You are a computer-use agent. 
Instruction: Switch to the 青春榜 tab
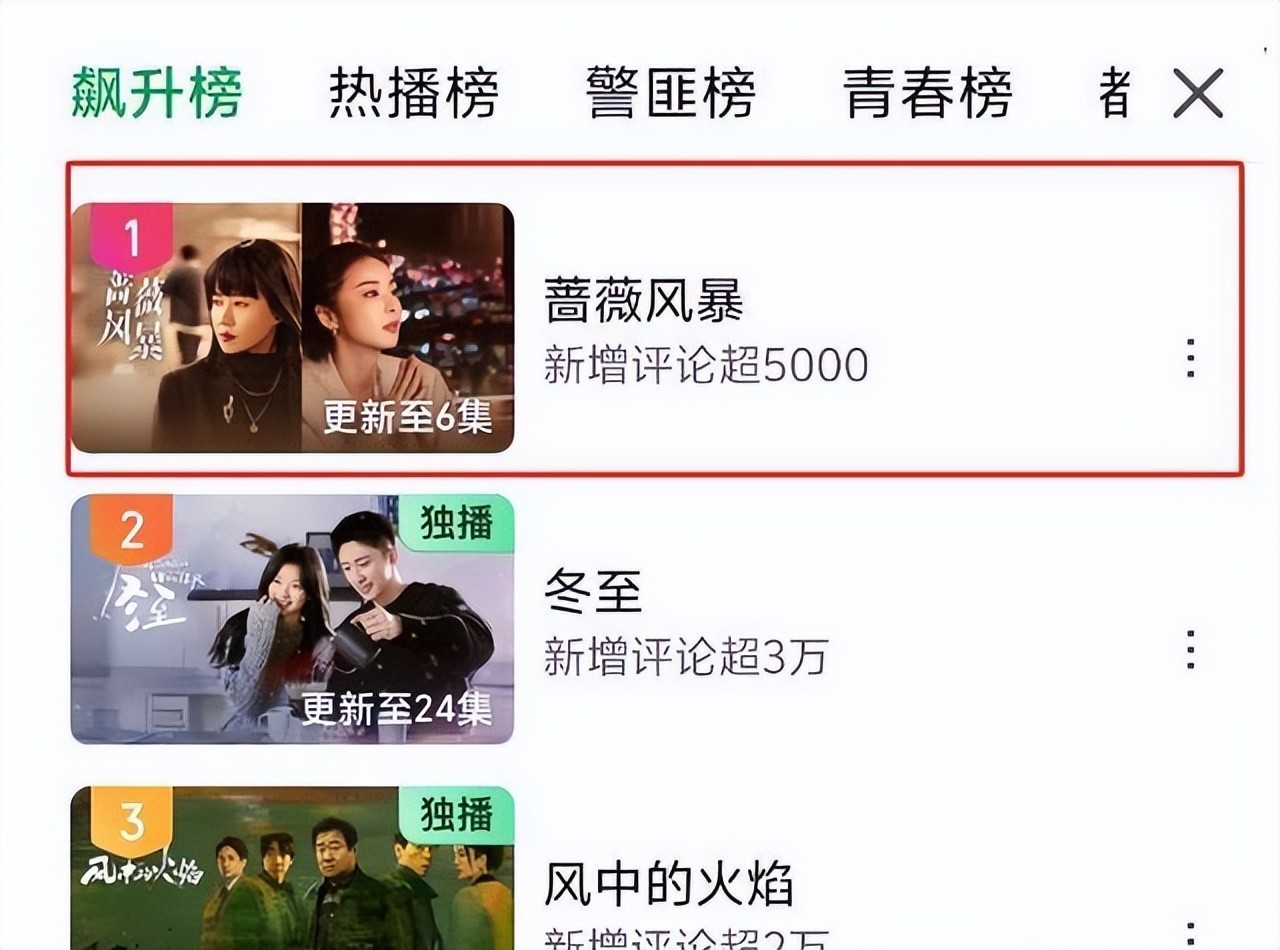pyautogui.click(x=927, y=94)
